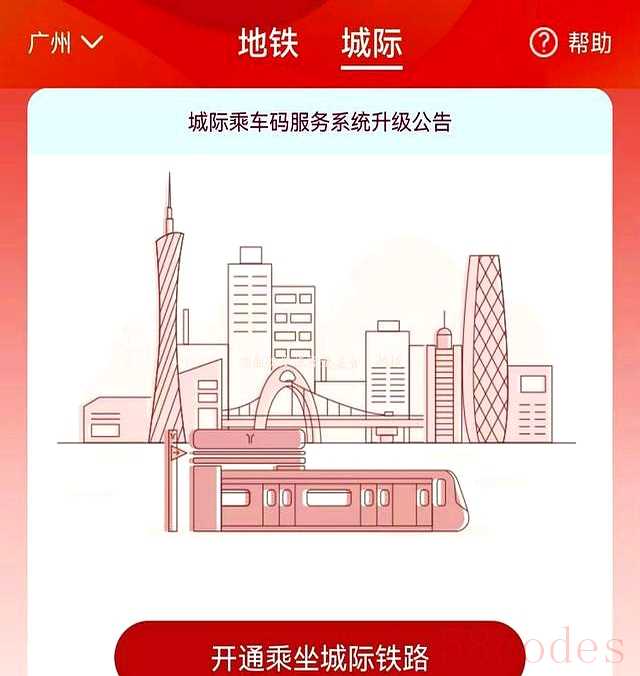640x676 pixels.
Task: Tap the 开通乘坐城际铁路 button
Action: click(320, 656)
